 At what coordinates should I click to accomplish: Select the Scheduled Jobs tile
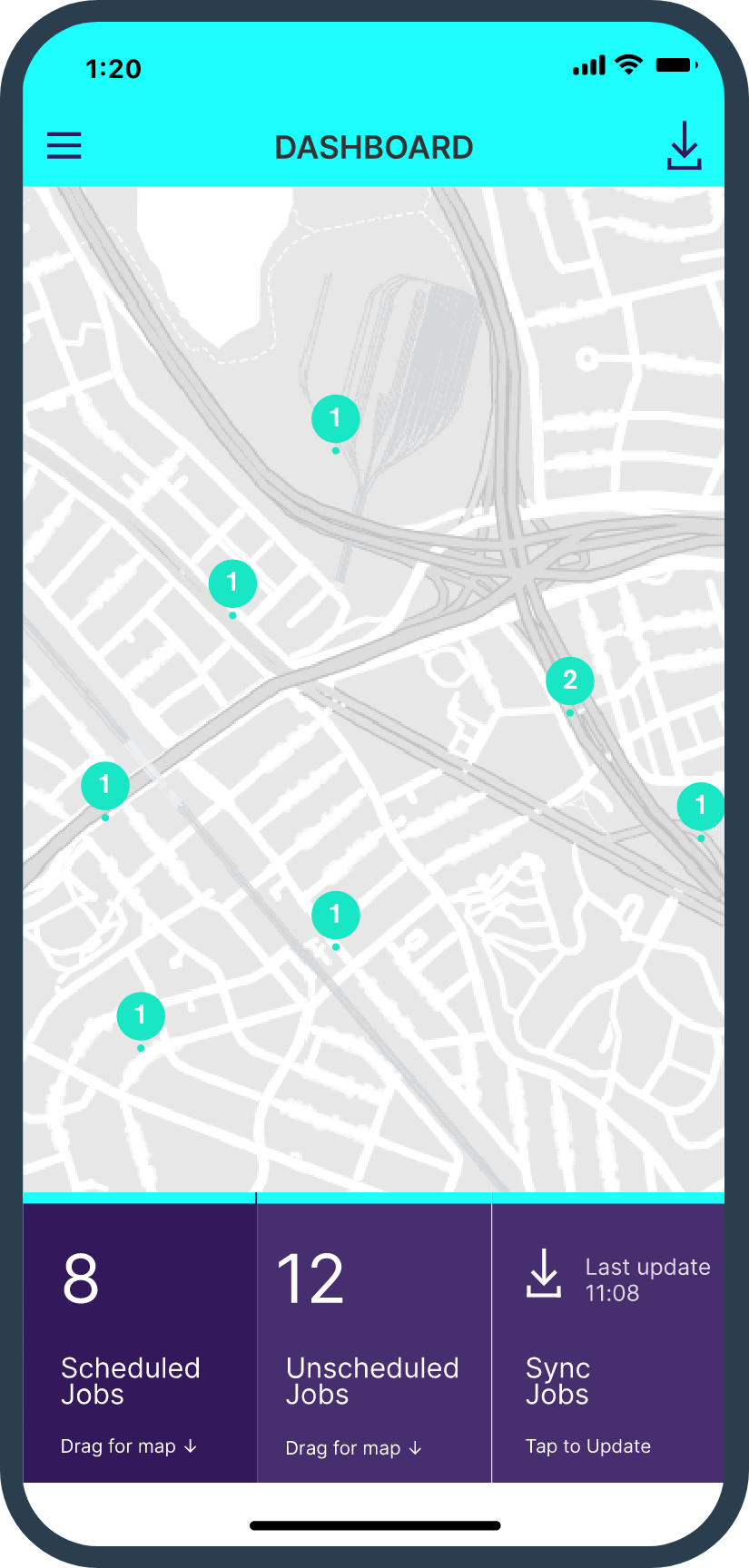point(140,1343)
